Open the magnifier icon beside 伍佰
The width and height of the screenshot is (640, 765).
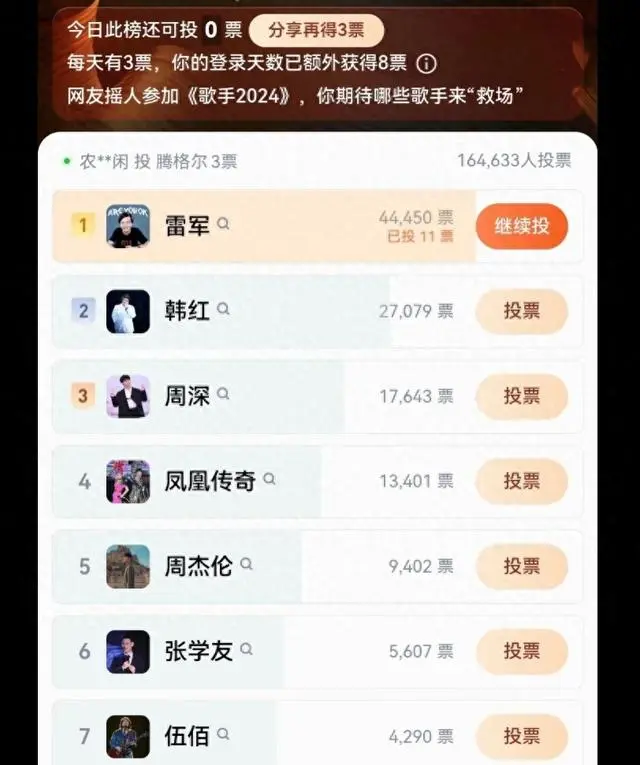pyautogui.click(x=224, y=734)
